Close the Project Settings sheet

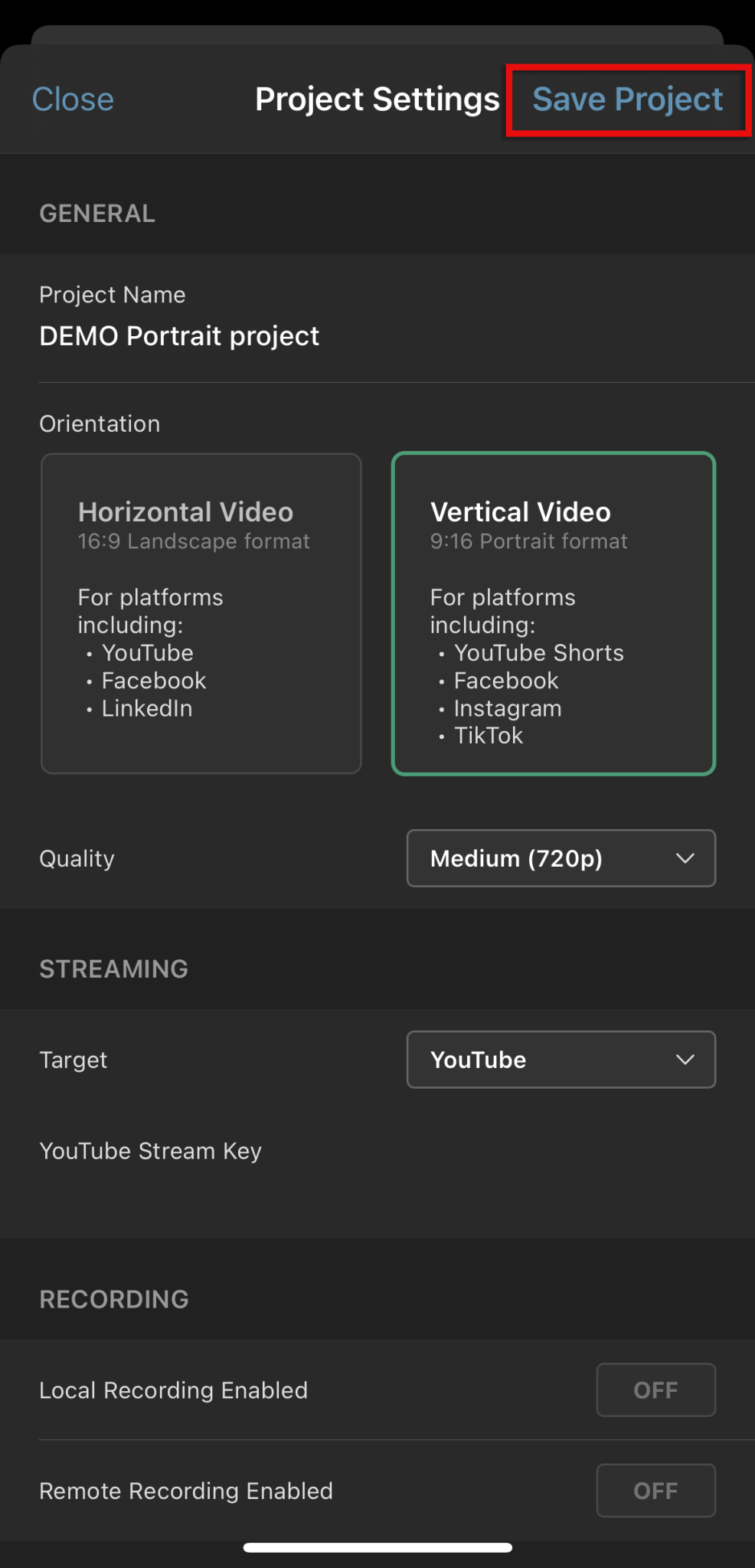(x=73, y=100)
